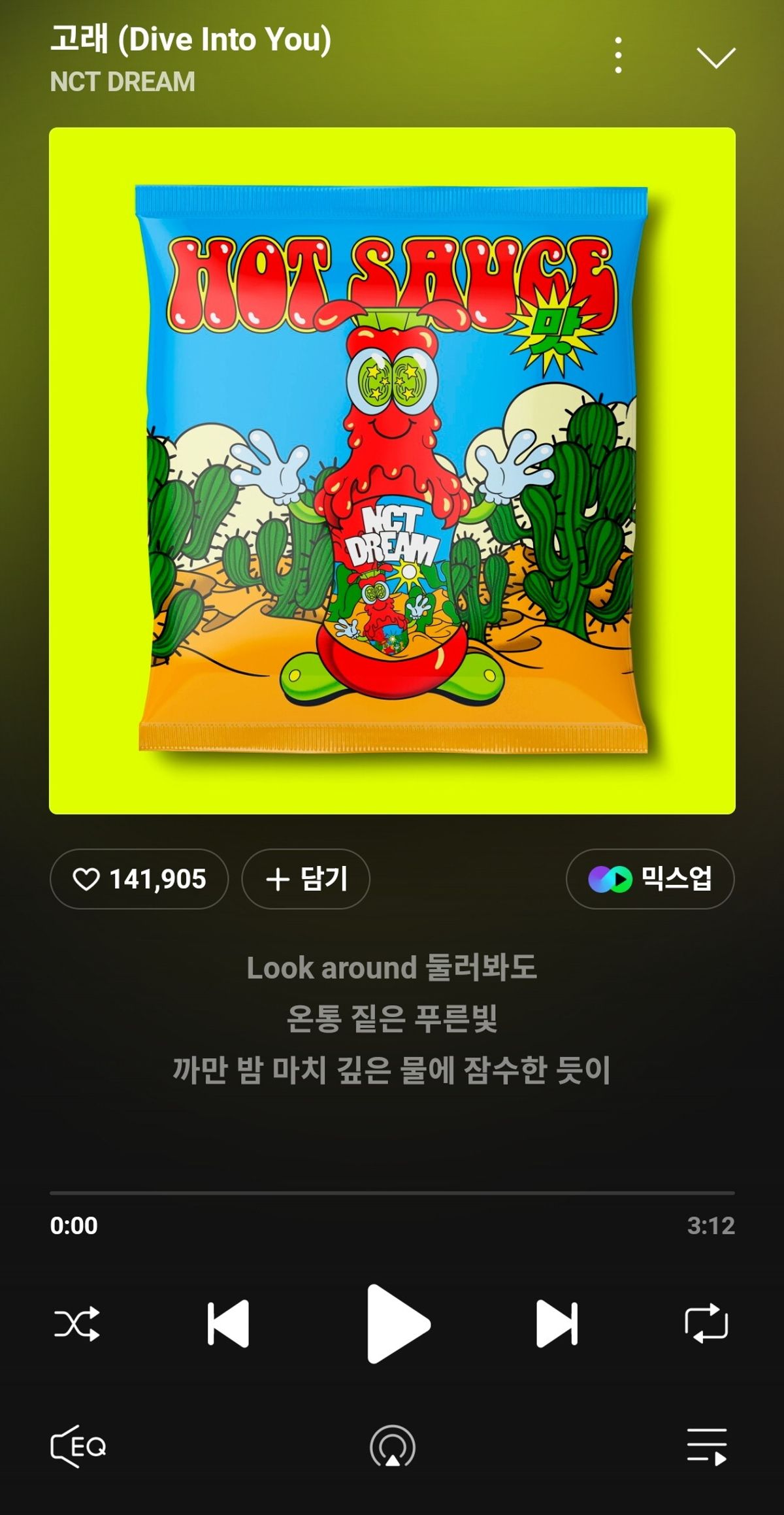Open the full lyrics view

point(392,1018)
